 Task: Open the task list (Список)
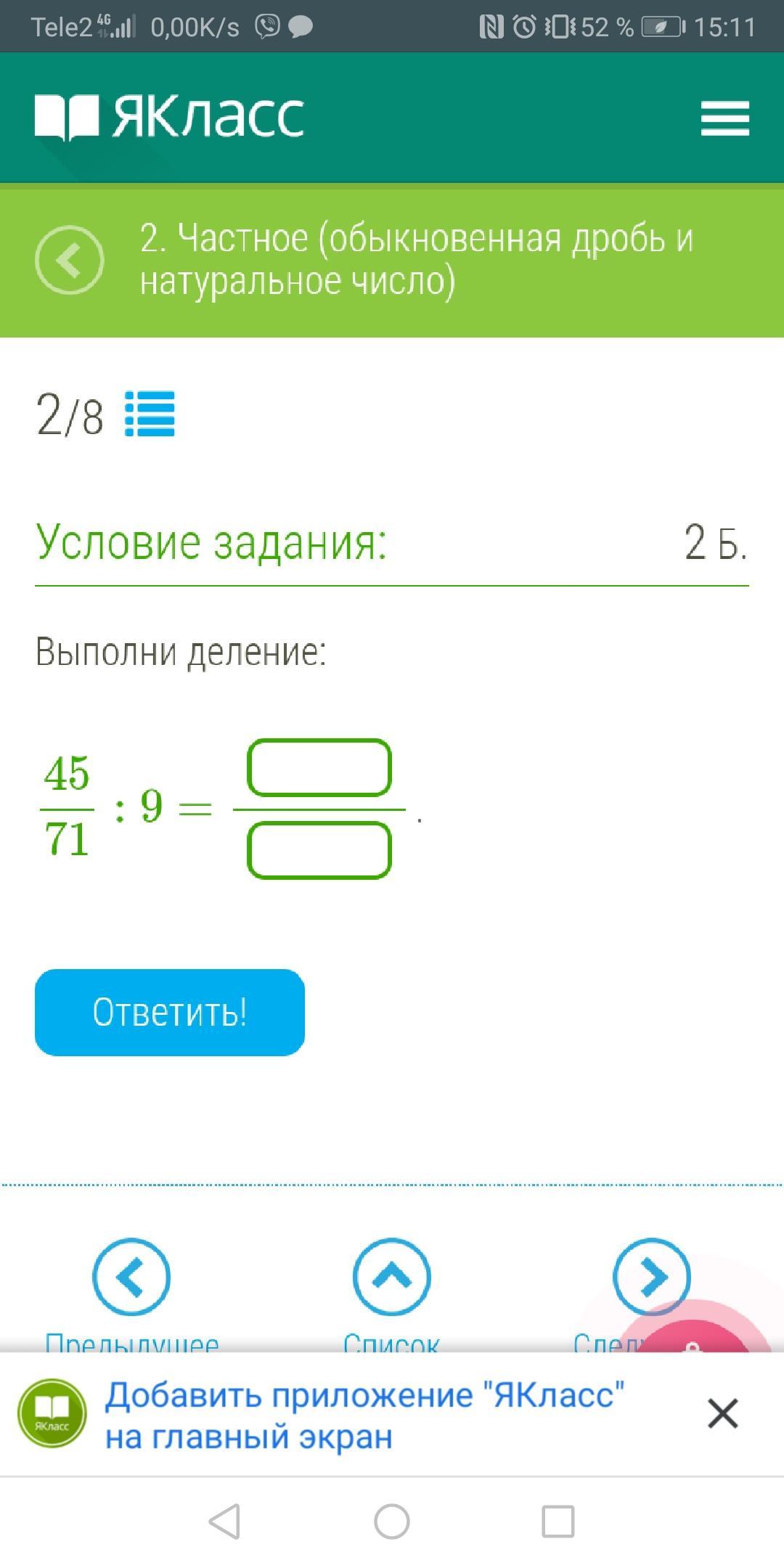pos(391,1278)
